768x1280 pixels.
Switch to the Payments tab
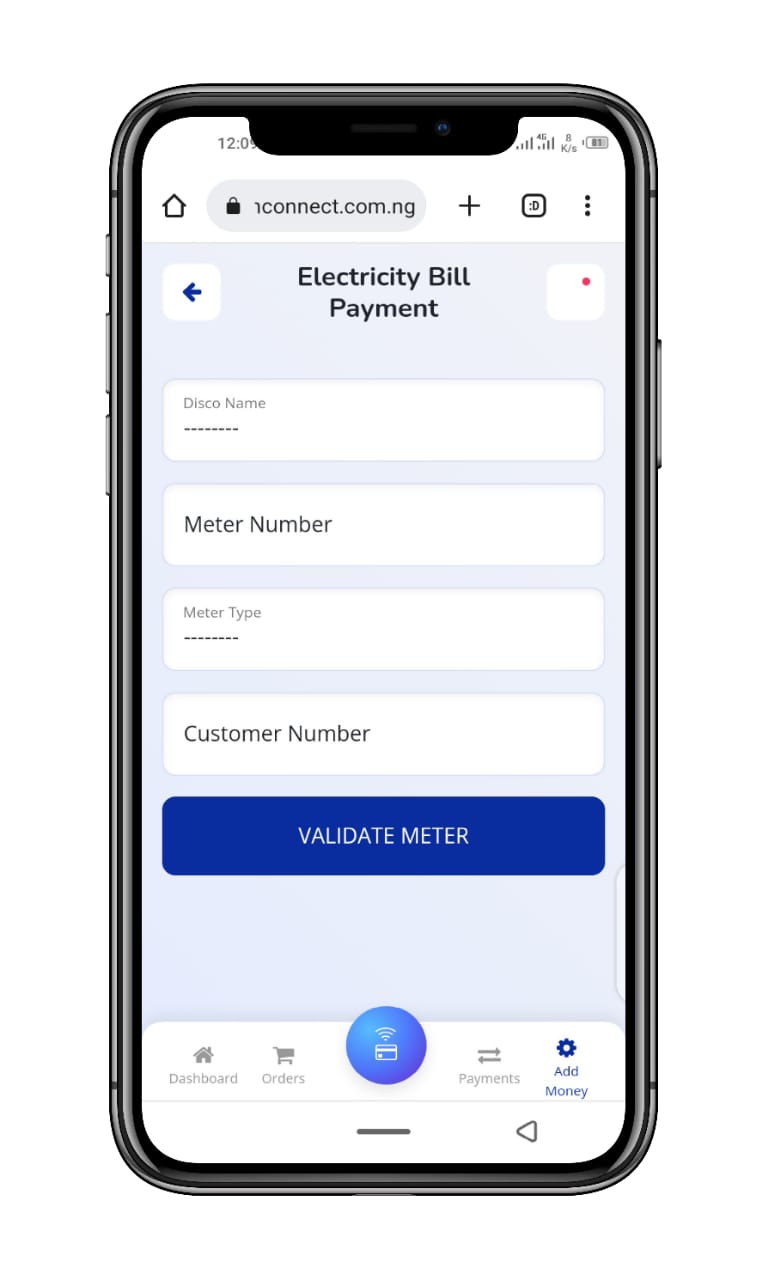pyautogui.click(x=489, y=1065)
